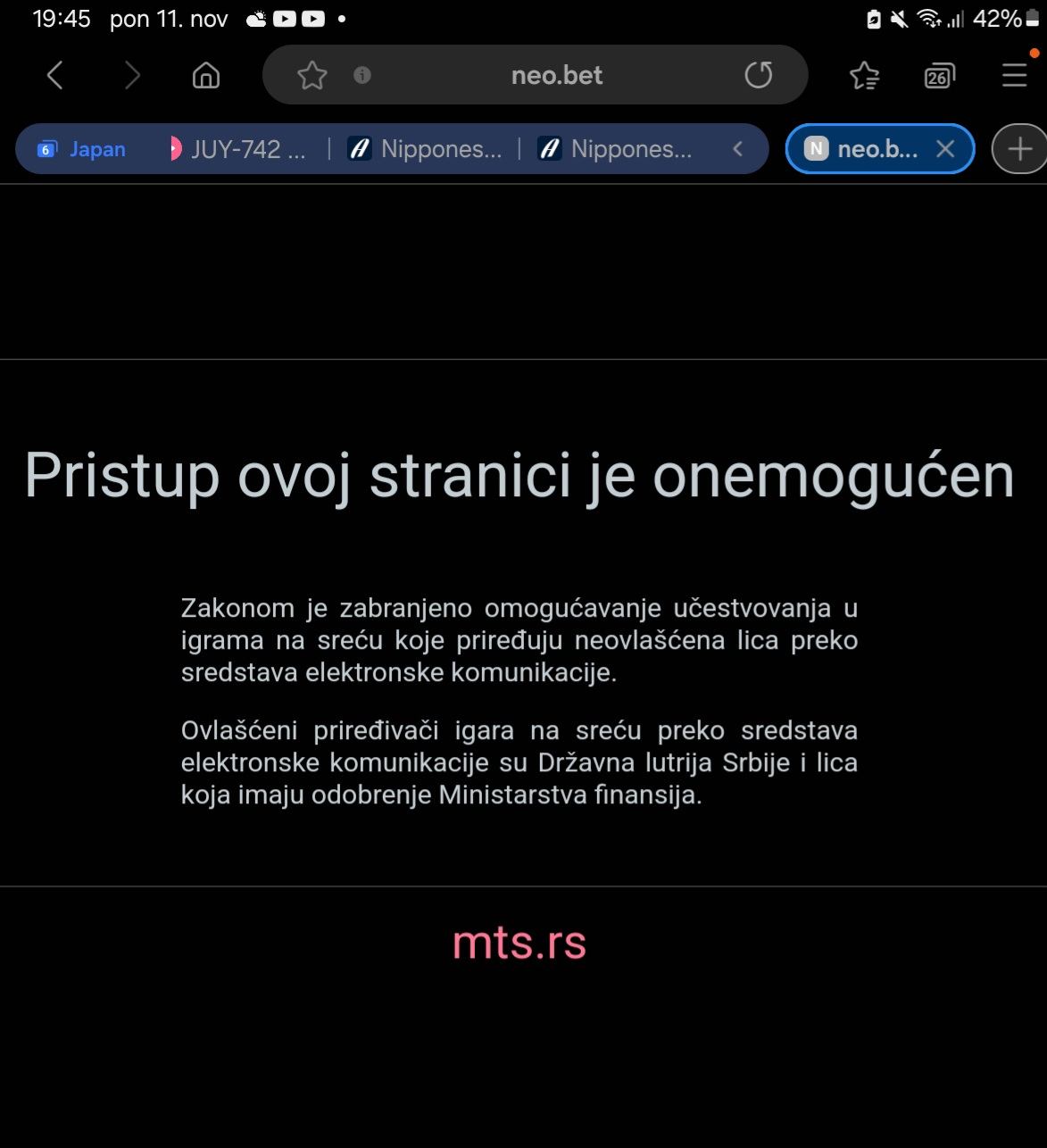Open the browser menu with the hamburger icon
Screen dimensions: 1047x1148
[1014, 75]
